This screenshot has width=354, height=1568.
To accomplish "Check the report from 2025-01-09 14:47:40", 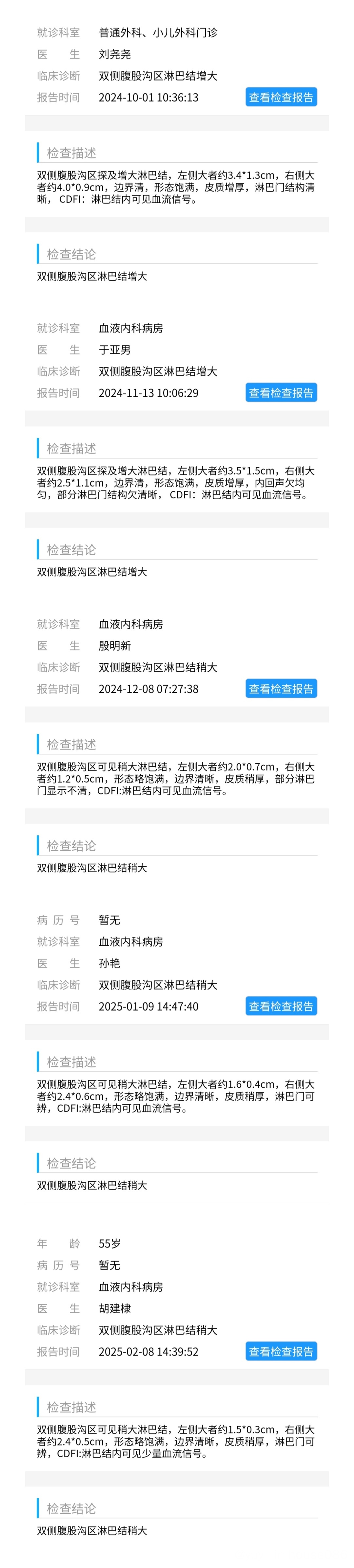I will tap(281, 1007).
